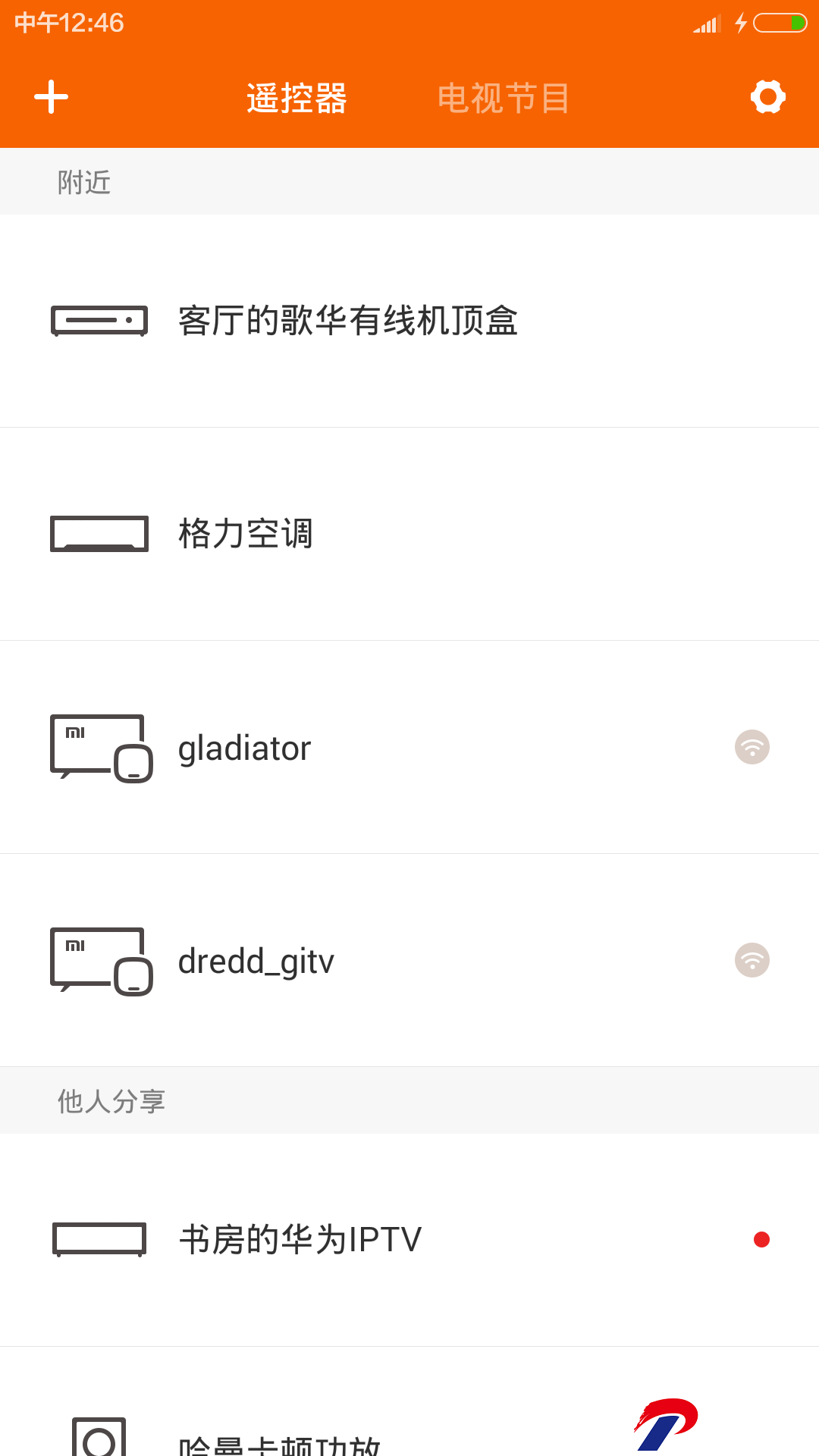Viewport: 819px width, 1456px height.
Task: Open the 哈曼卡顿功放 remote
Action: tap(409, 1402)
